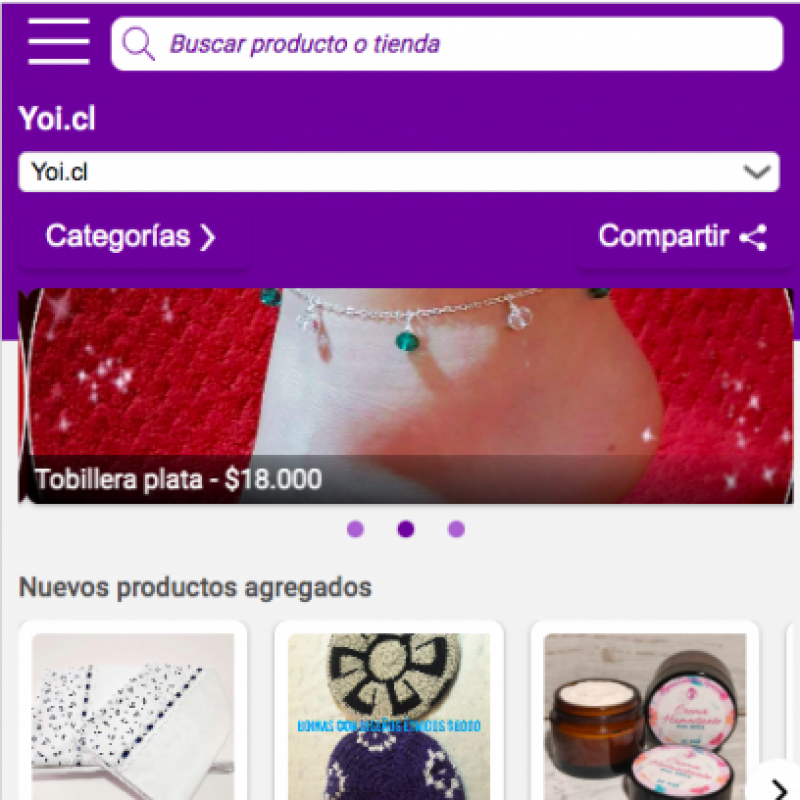The image size is (800, 800).
Task: Open the hamburger menu
Action: coord(59,43)
